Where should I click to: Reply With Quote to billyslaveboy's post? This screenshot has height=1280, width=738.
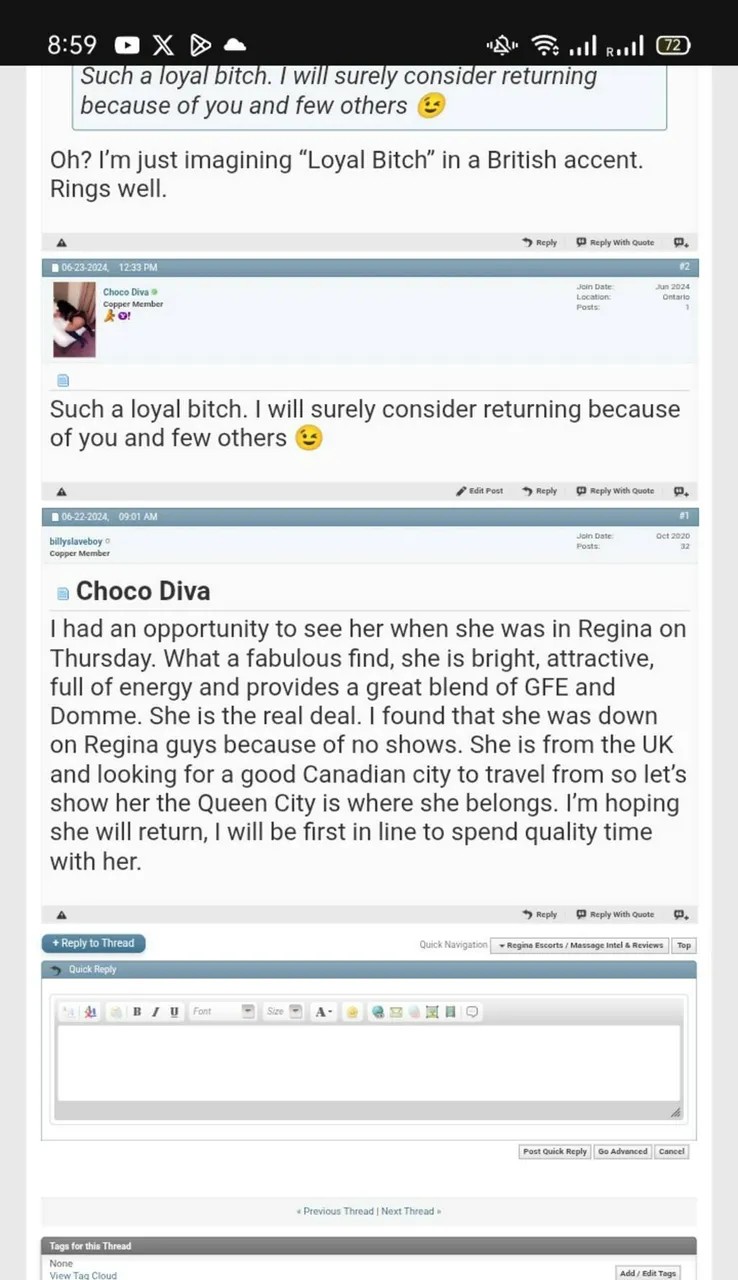coord(615,914)
